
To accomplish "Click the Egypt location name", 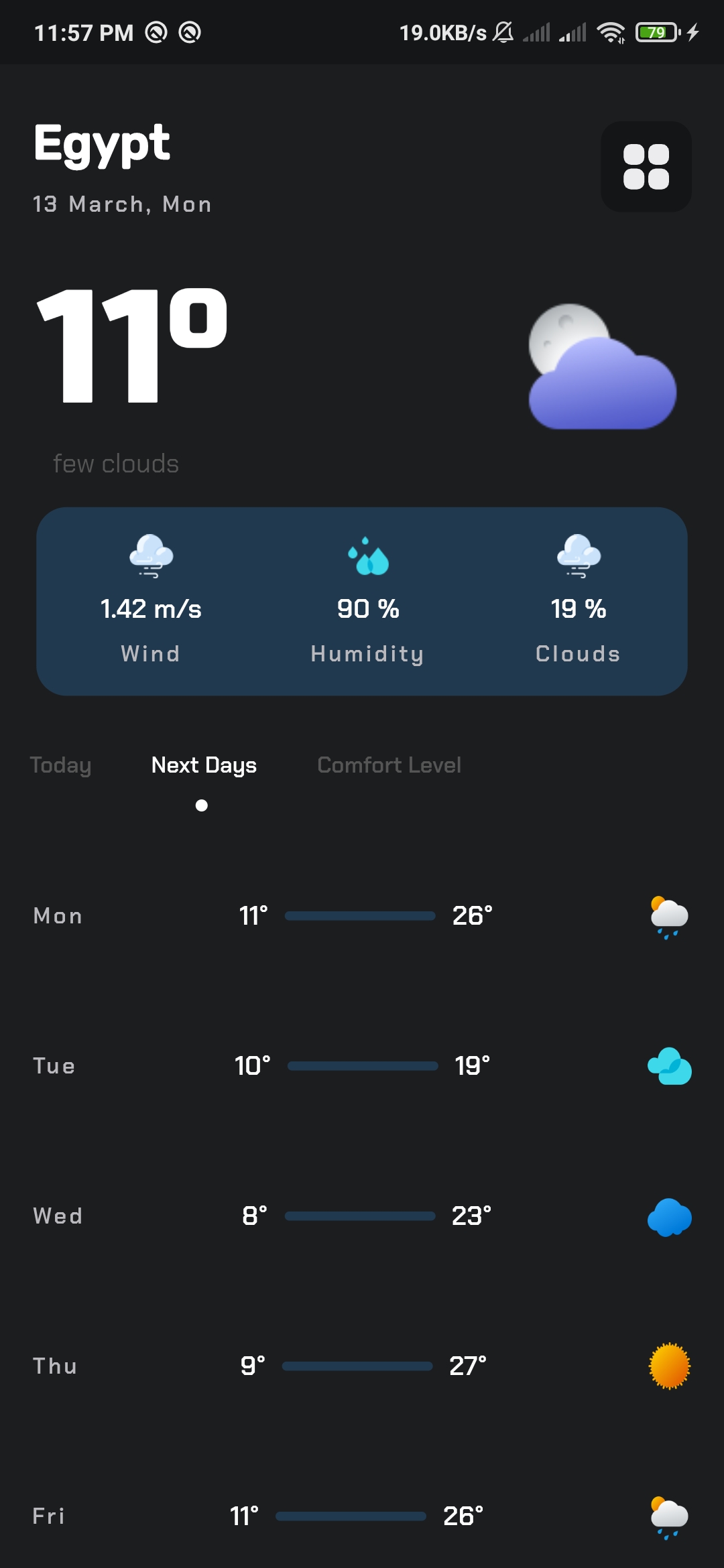I will pos(102,142).
